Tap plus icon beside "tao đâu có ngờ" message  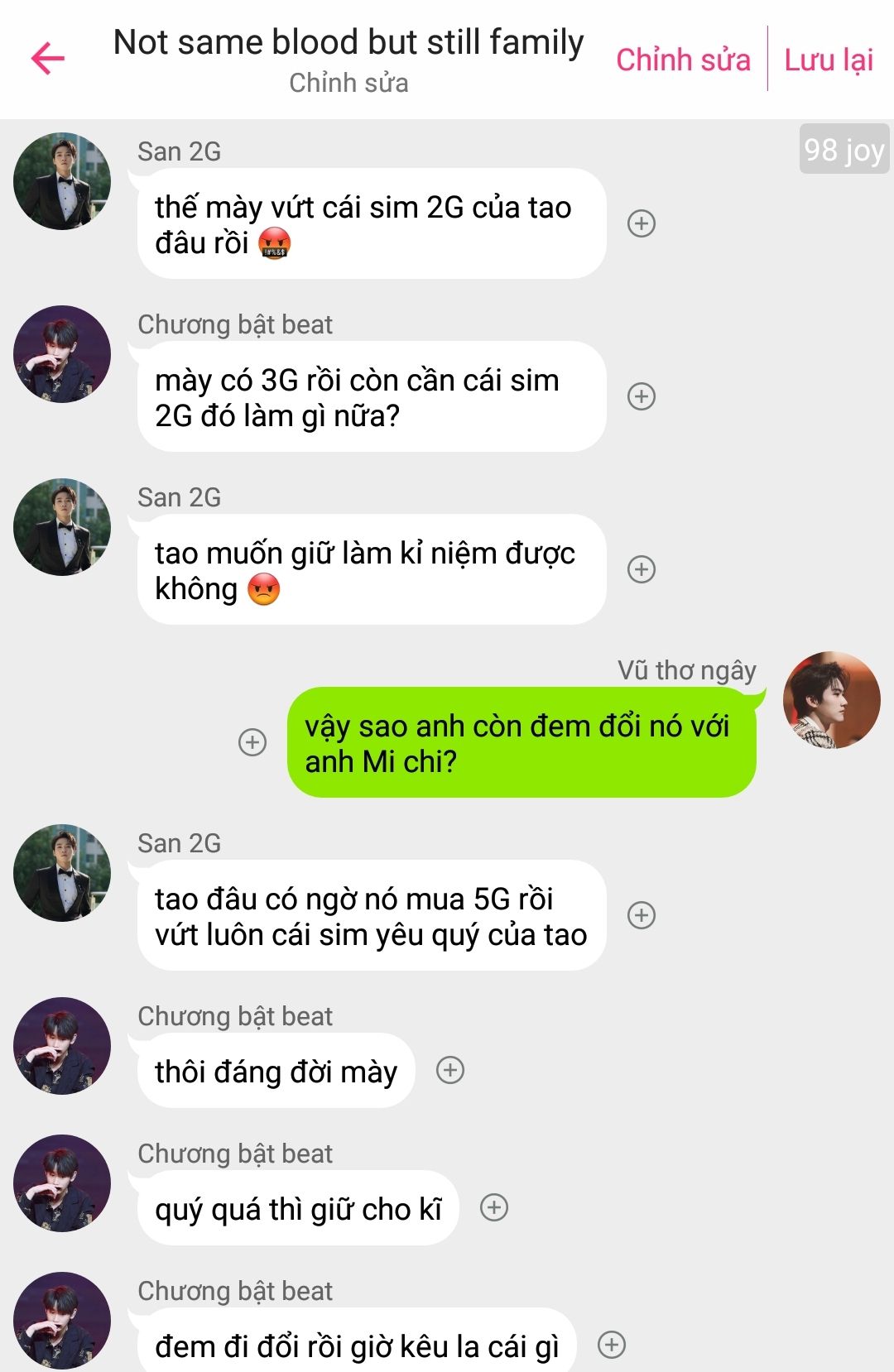(642, 915)
